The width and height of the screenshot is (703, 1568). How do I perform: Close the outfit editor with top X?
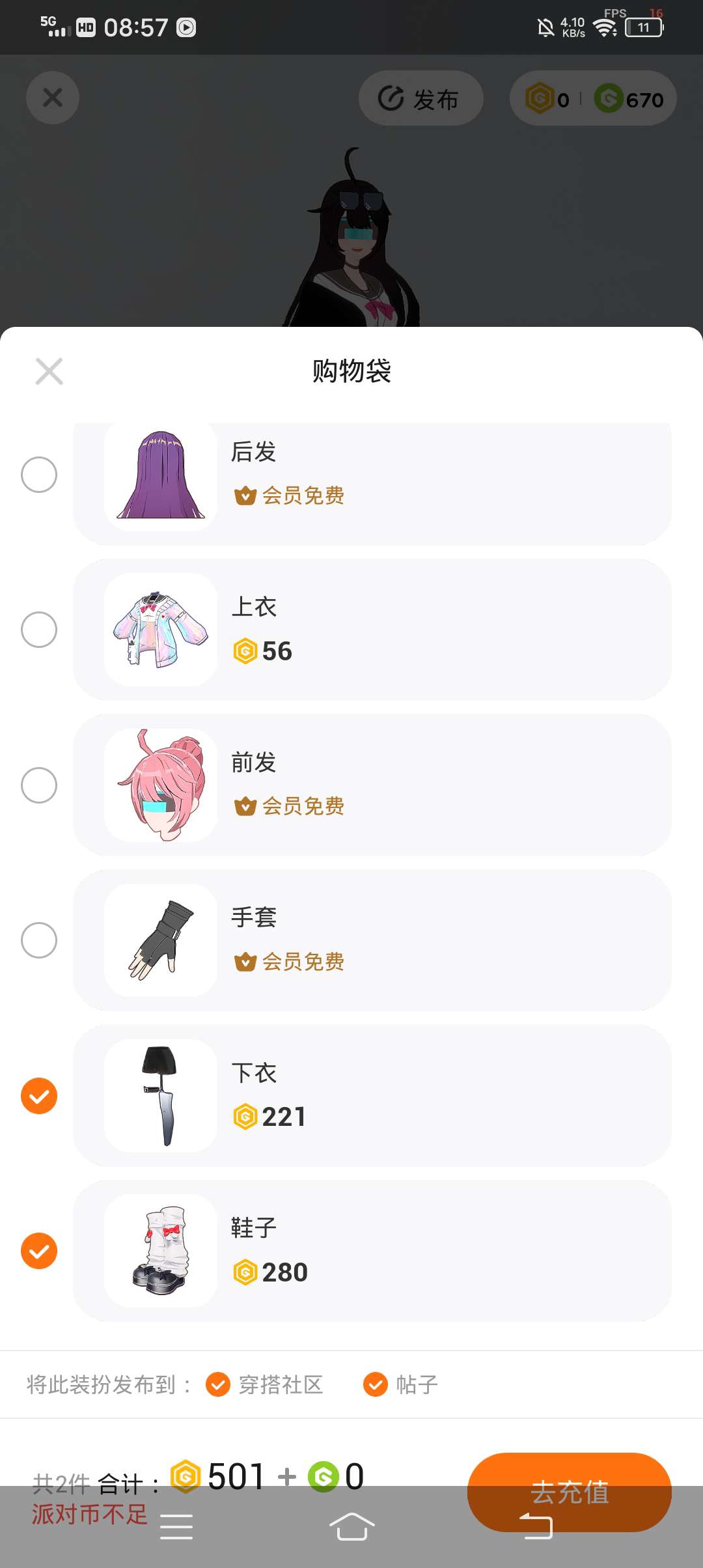tap(53, 98)
